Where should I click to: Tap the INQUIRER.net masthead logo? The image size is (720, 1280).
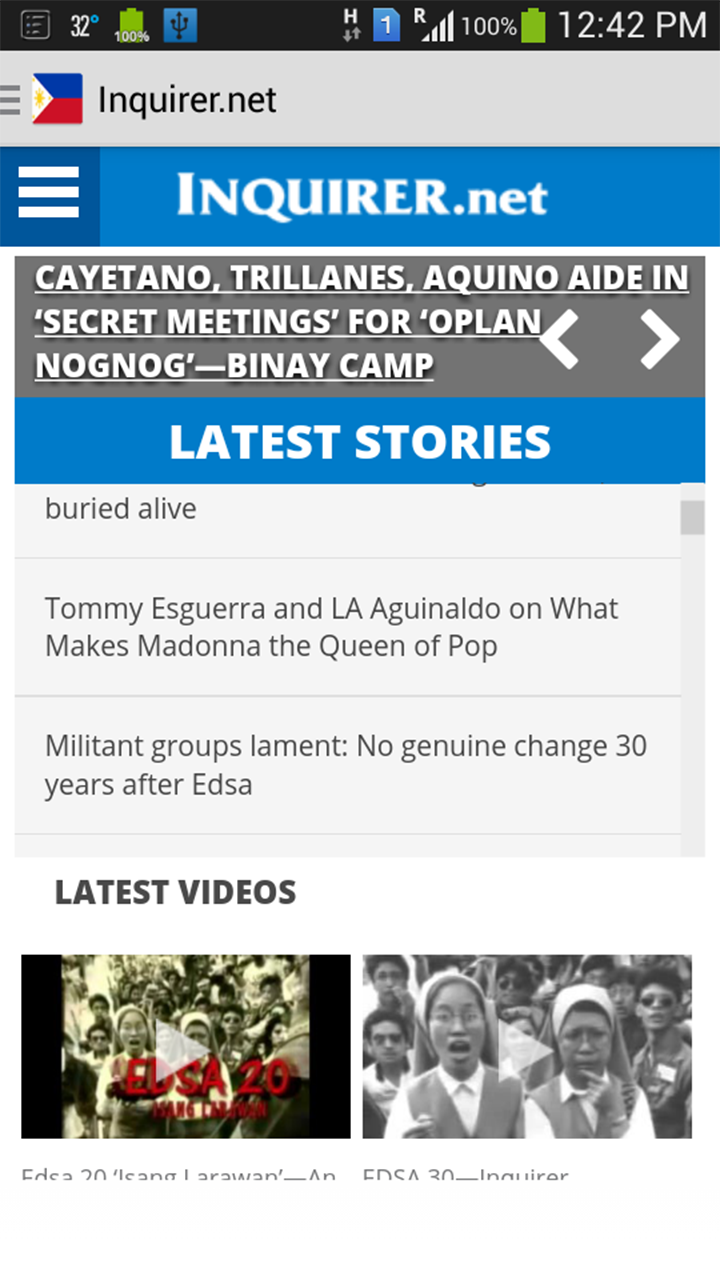360,196
